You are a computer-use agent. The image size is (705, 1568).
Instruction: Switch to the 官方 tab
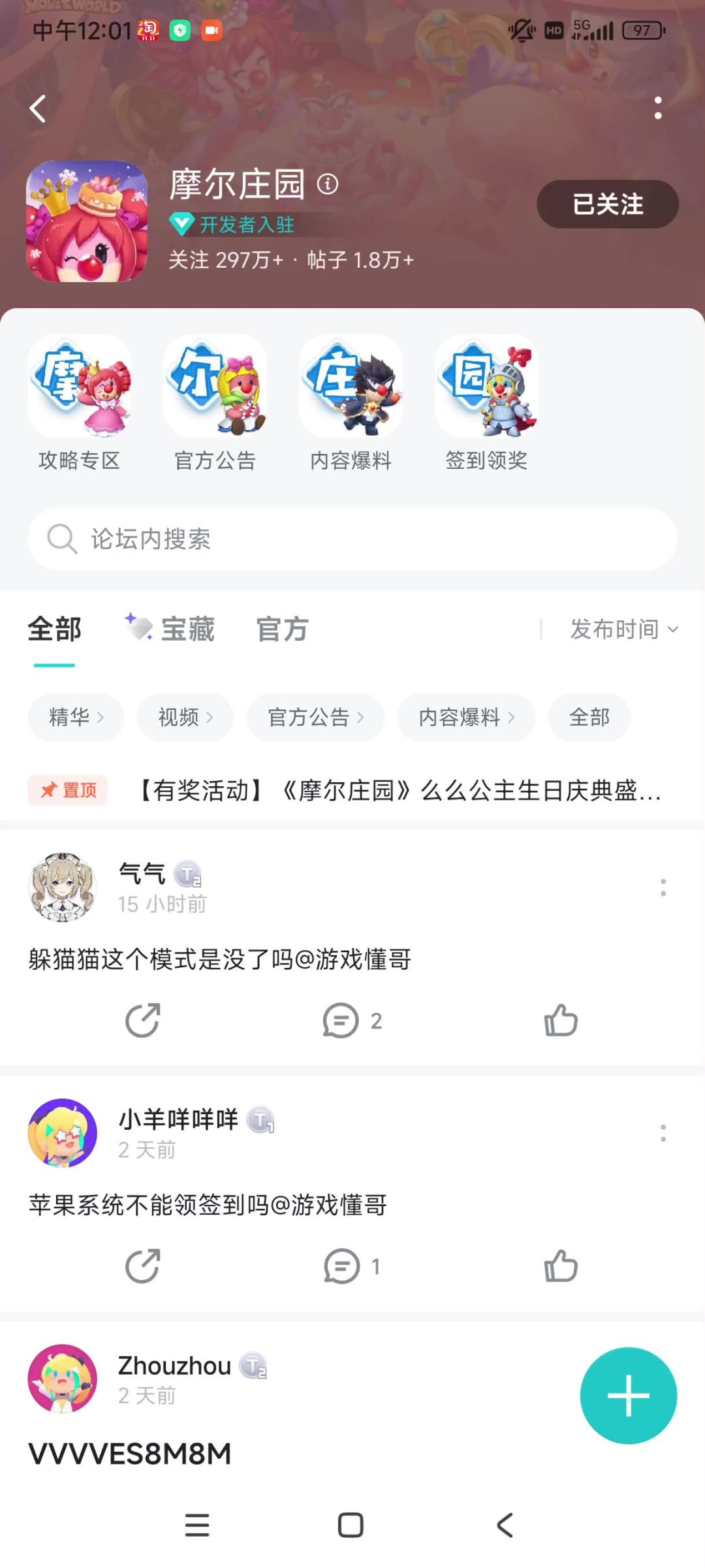[x=282, y=629]
